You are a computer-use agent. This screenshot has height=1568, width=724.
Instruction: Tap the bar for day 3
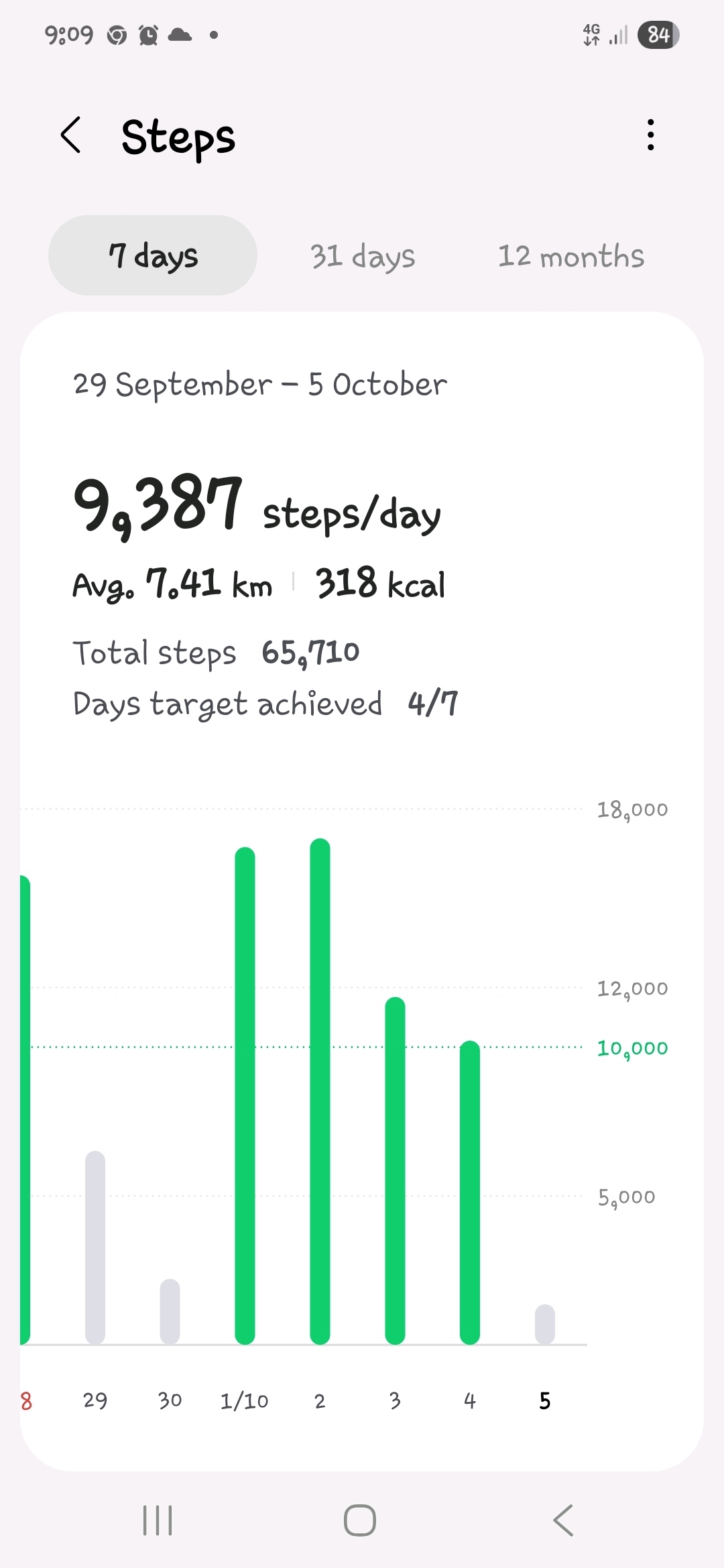[x=395, y=1173]
